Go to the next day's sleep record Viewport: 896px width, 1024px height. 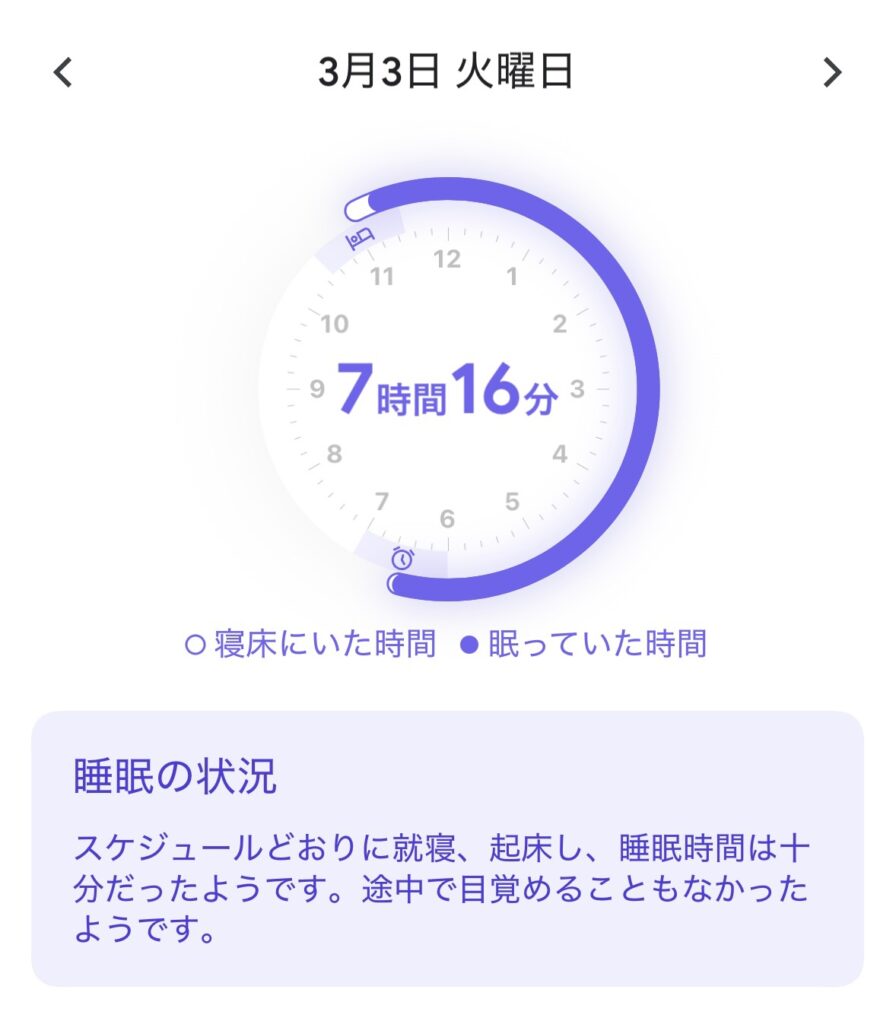832,73
